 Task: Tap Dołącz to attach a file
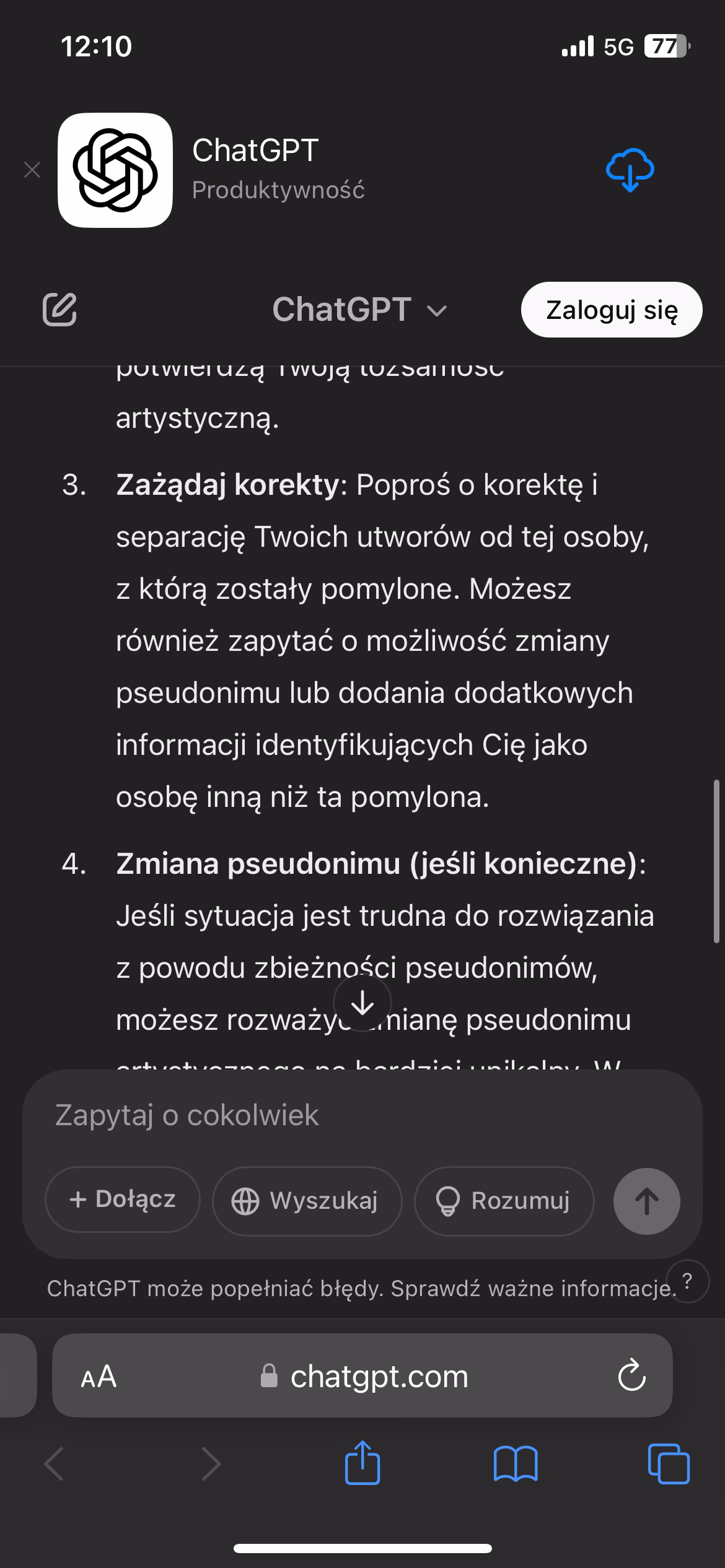tap(123, 1200)
